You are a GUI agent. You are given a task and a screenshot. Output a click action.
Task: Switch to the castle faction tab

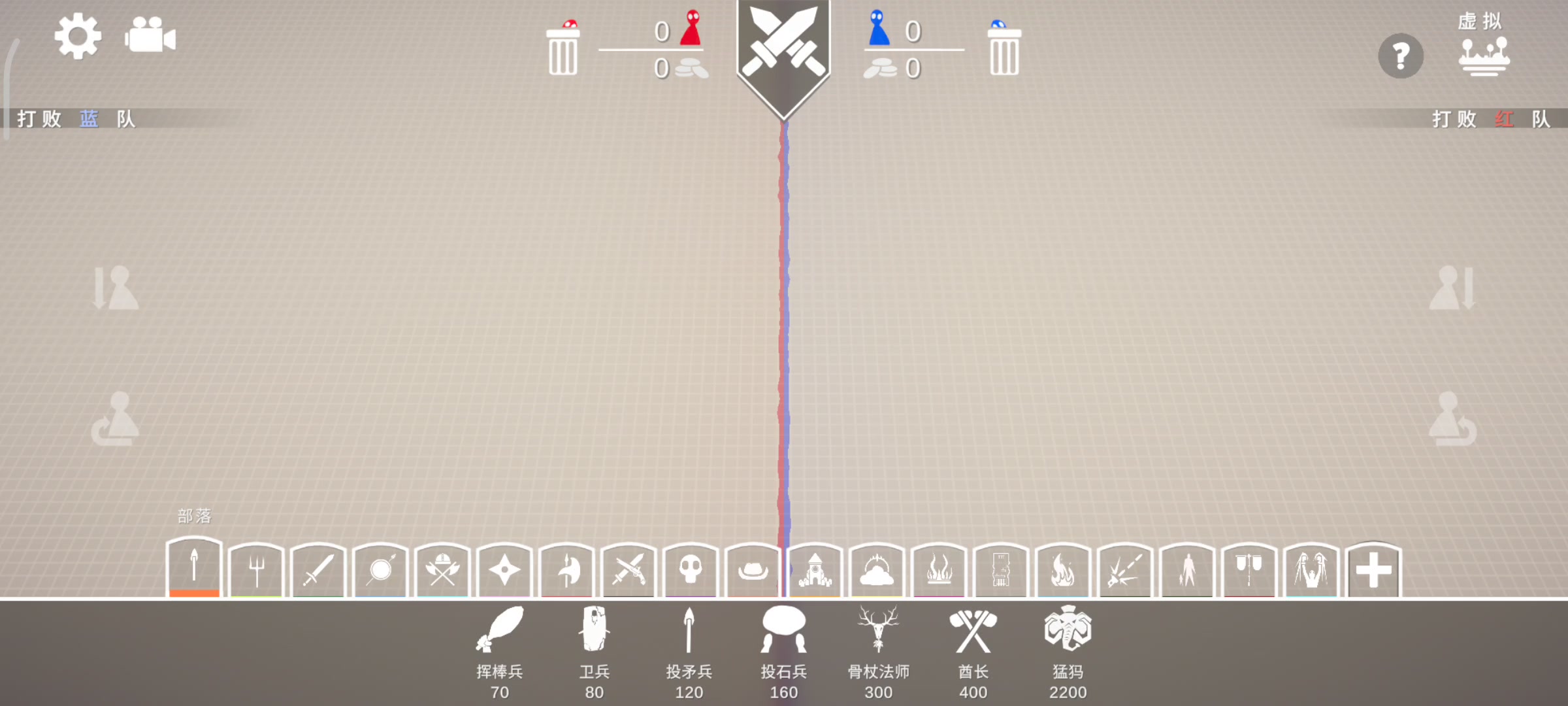tap(815, 570)
